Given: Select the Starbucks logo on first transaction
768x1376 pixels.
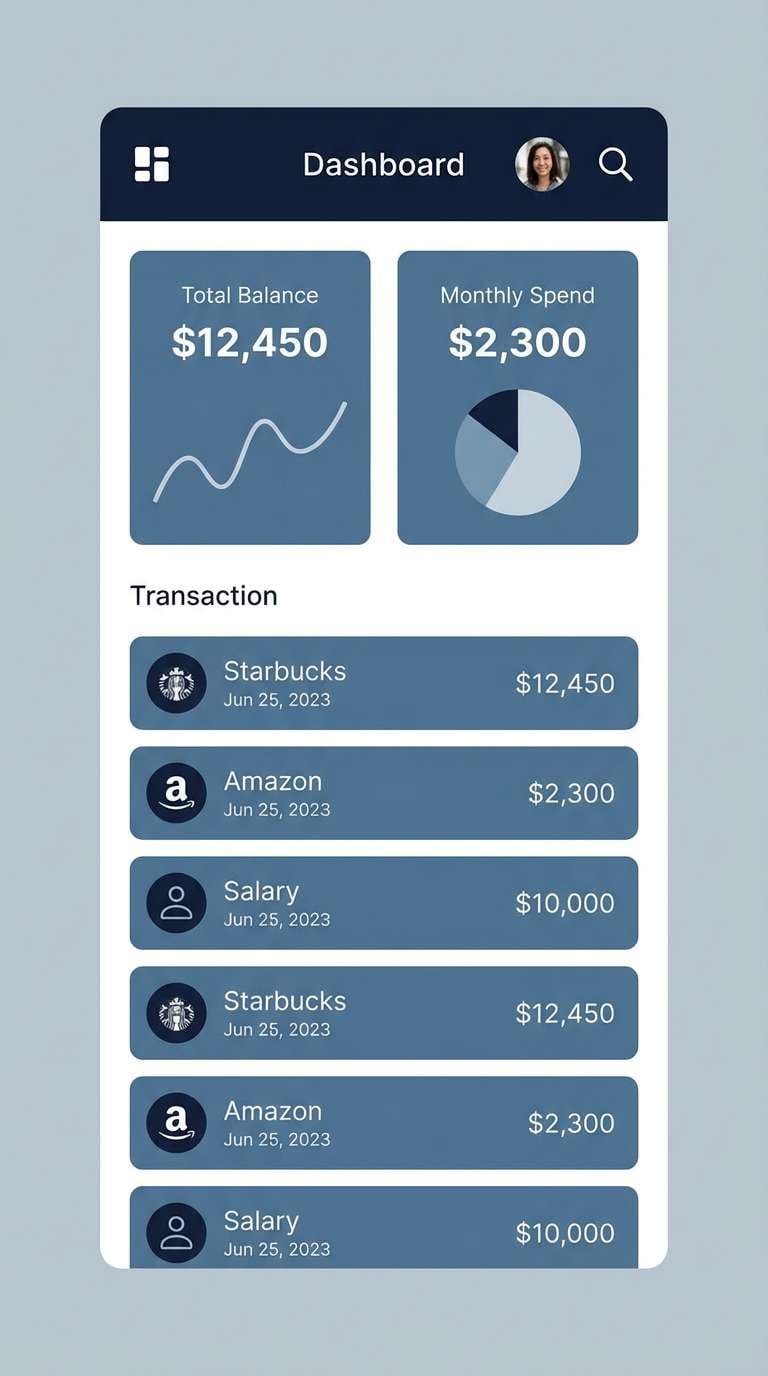Looking at the screenshot, I should click(176, 683).
